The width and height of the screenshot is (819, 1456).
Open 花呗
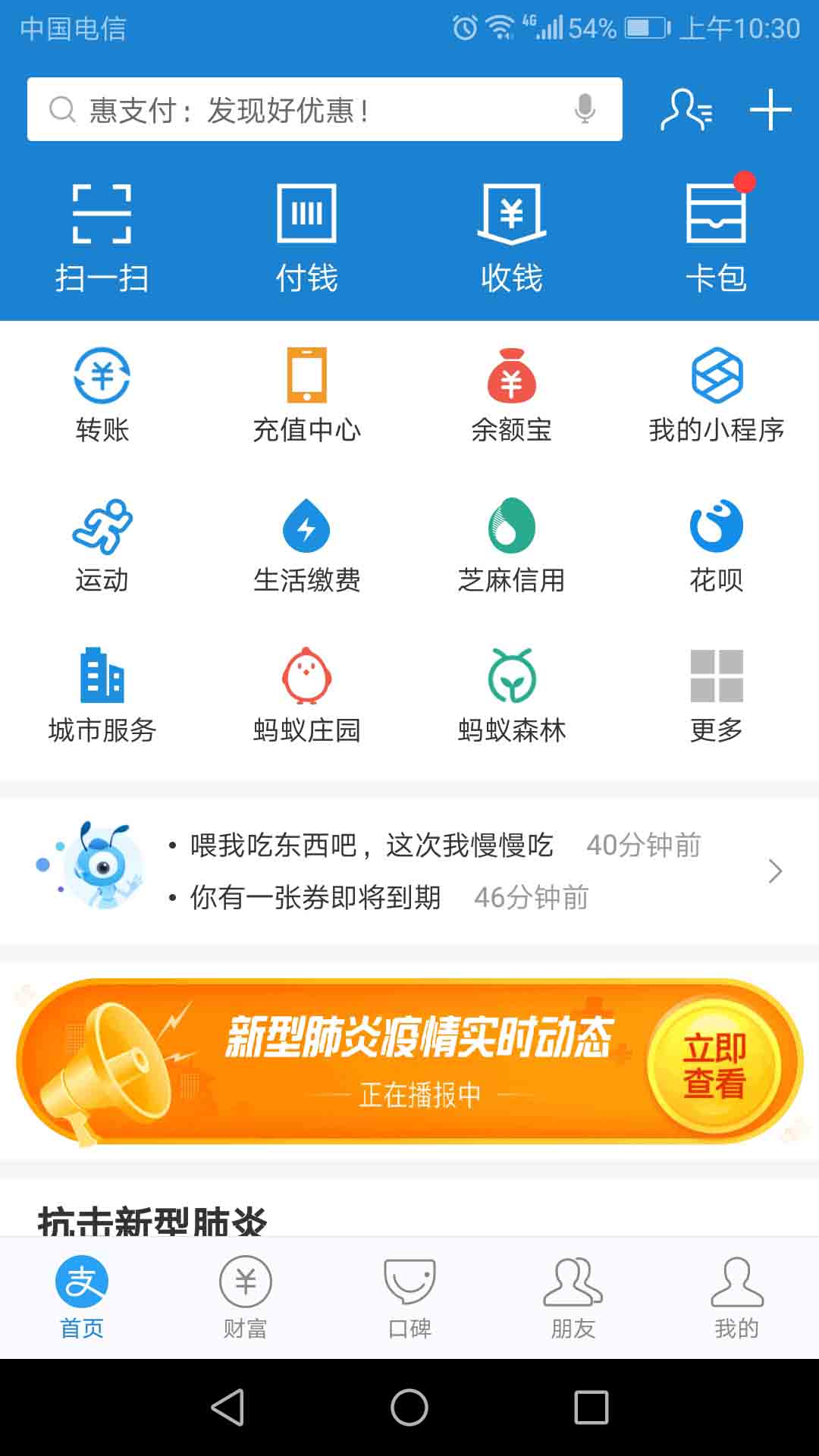716,546
